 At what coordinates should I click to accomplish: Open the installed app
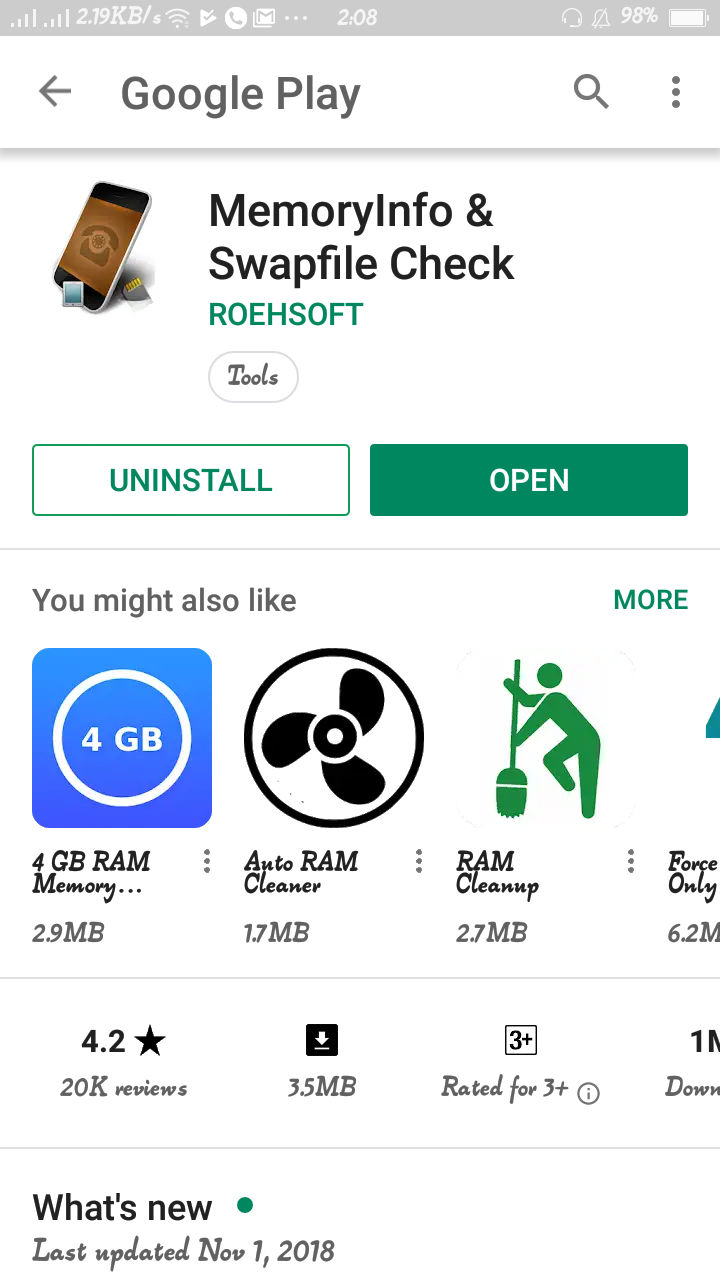coord(529,480)
